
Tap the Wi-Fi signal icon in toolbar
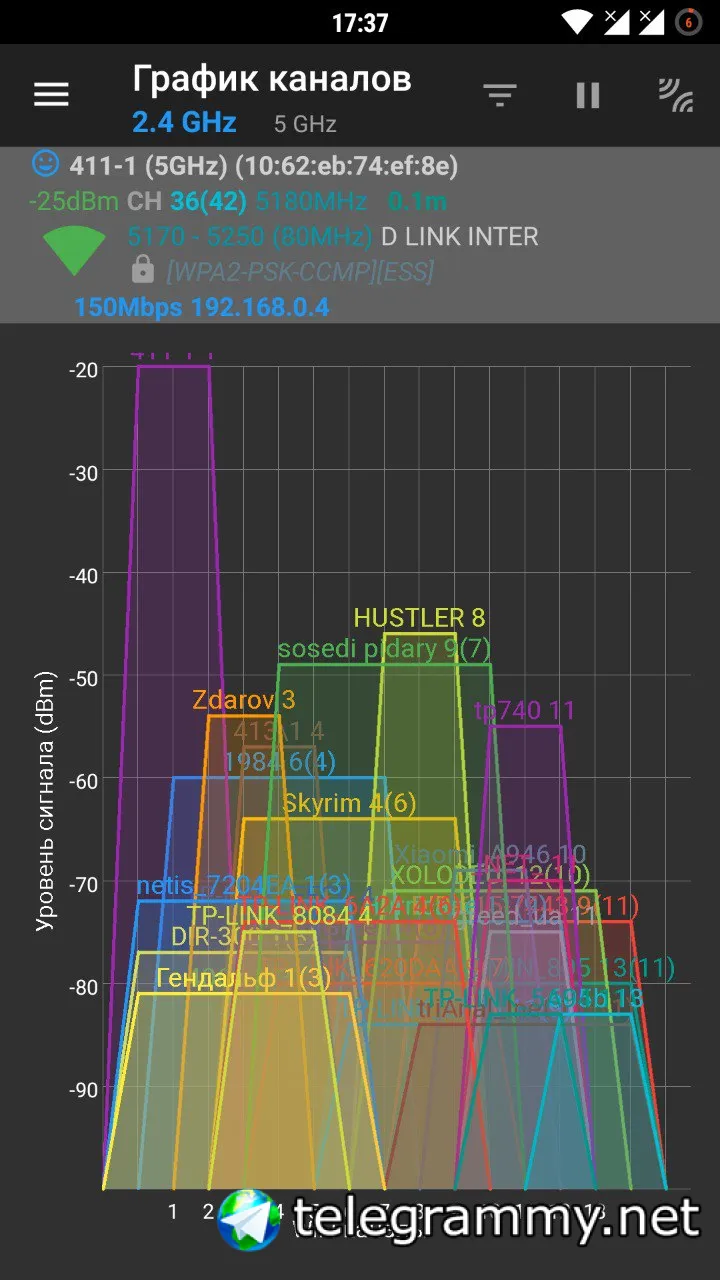(x=676, y=95)
